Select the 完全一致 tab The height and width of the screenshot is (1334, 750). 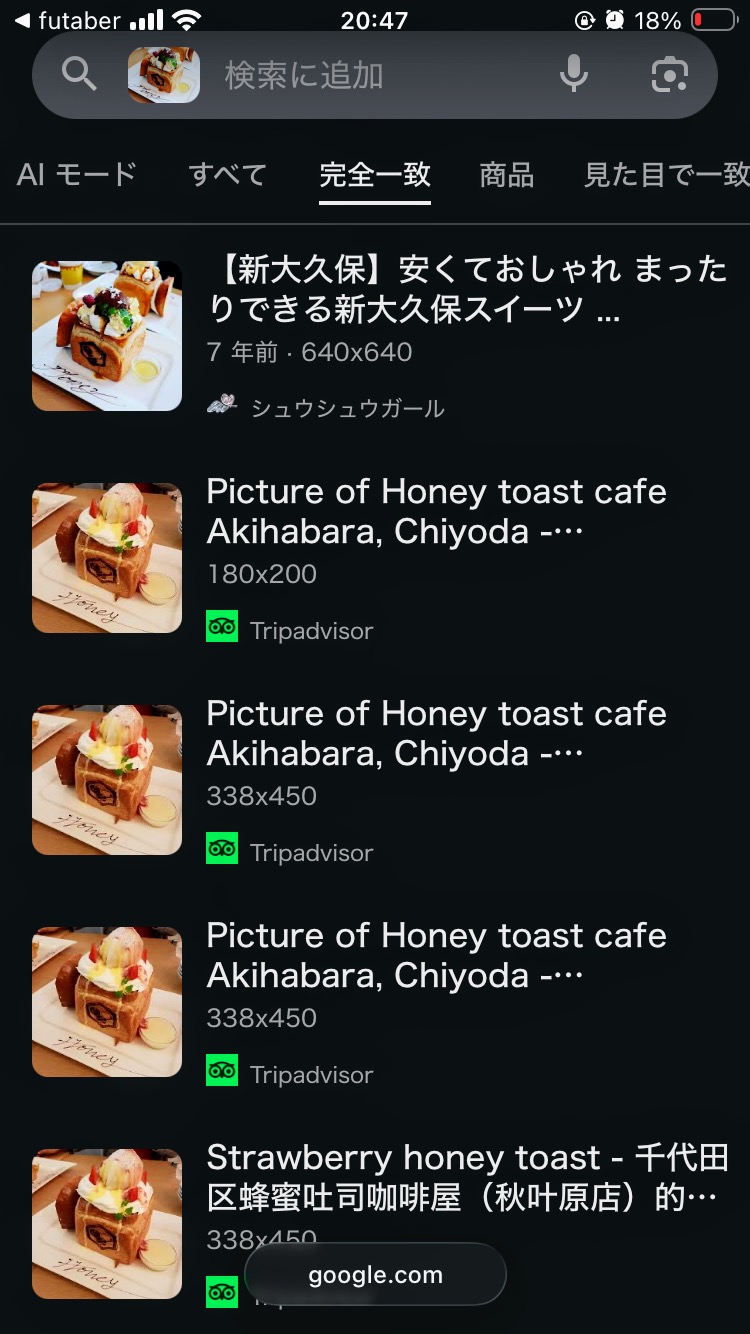(375, 175)
